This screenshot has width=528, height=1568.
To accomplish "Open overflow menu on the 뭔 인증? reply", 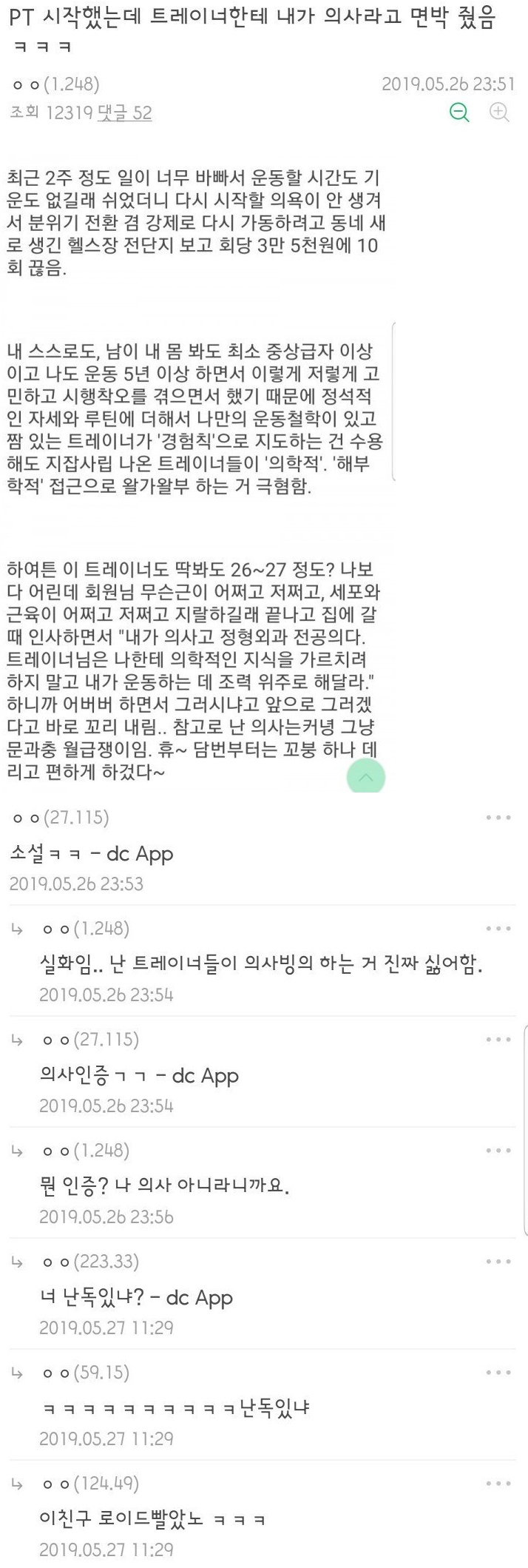I will tap(498, 1151).
